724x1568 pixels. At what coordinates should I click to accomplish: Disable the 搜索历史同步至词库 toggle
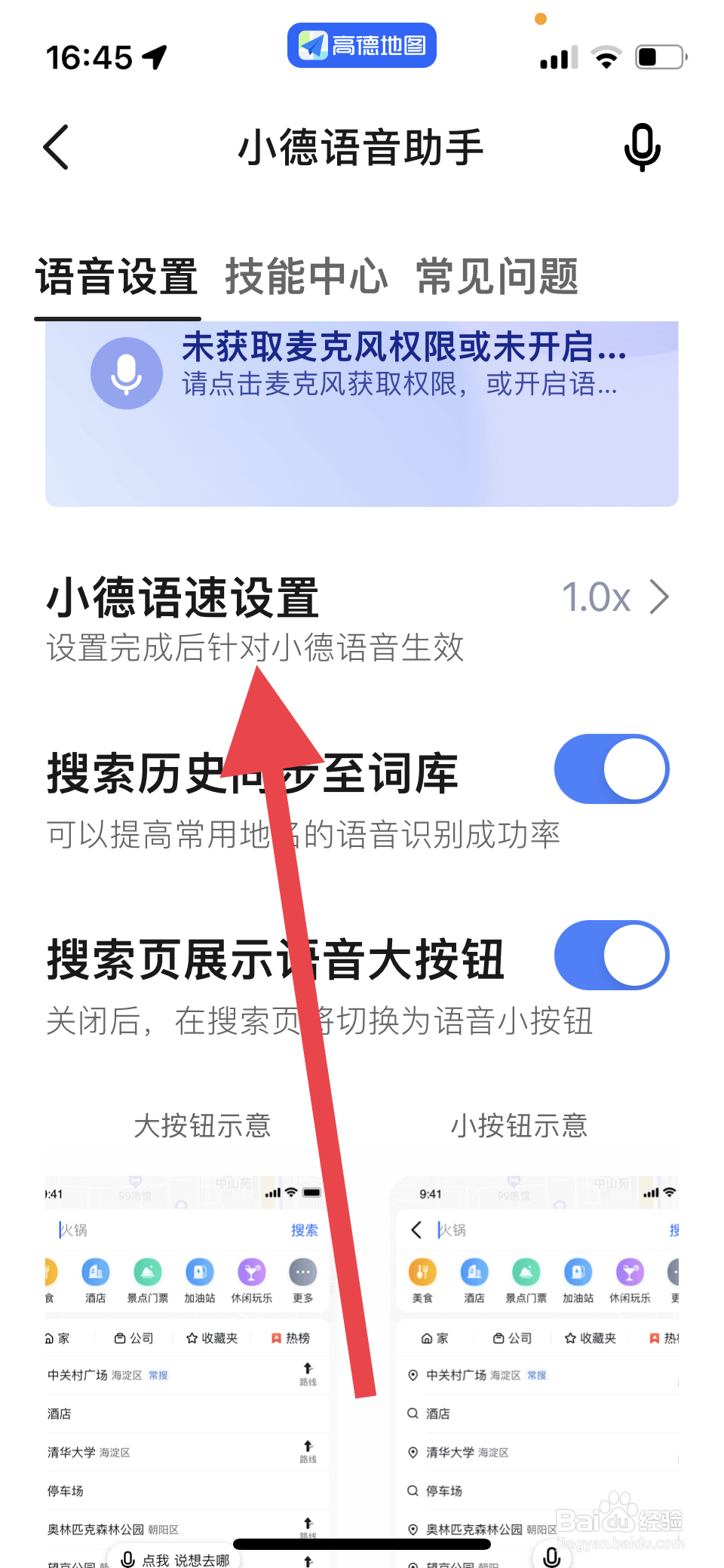[612, 769]
